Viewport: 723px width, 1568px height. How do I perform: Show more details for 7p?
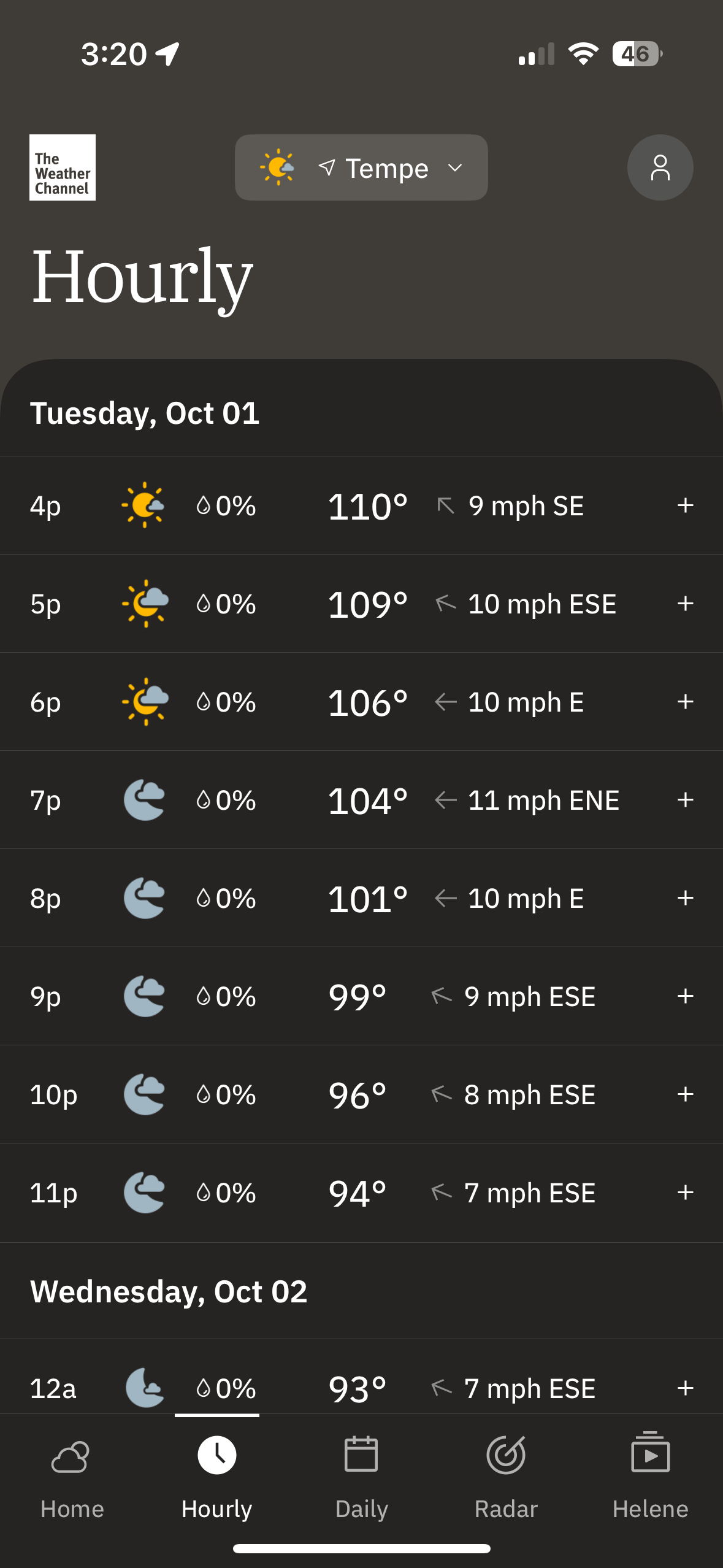coord(685,800)
